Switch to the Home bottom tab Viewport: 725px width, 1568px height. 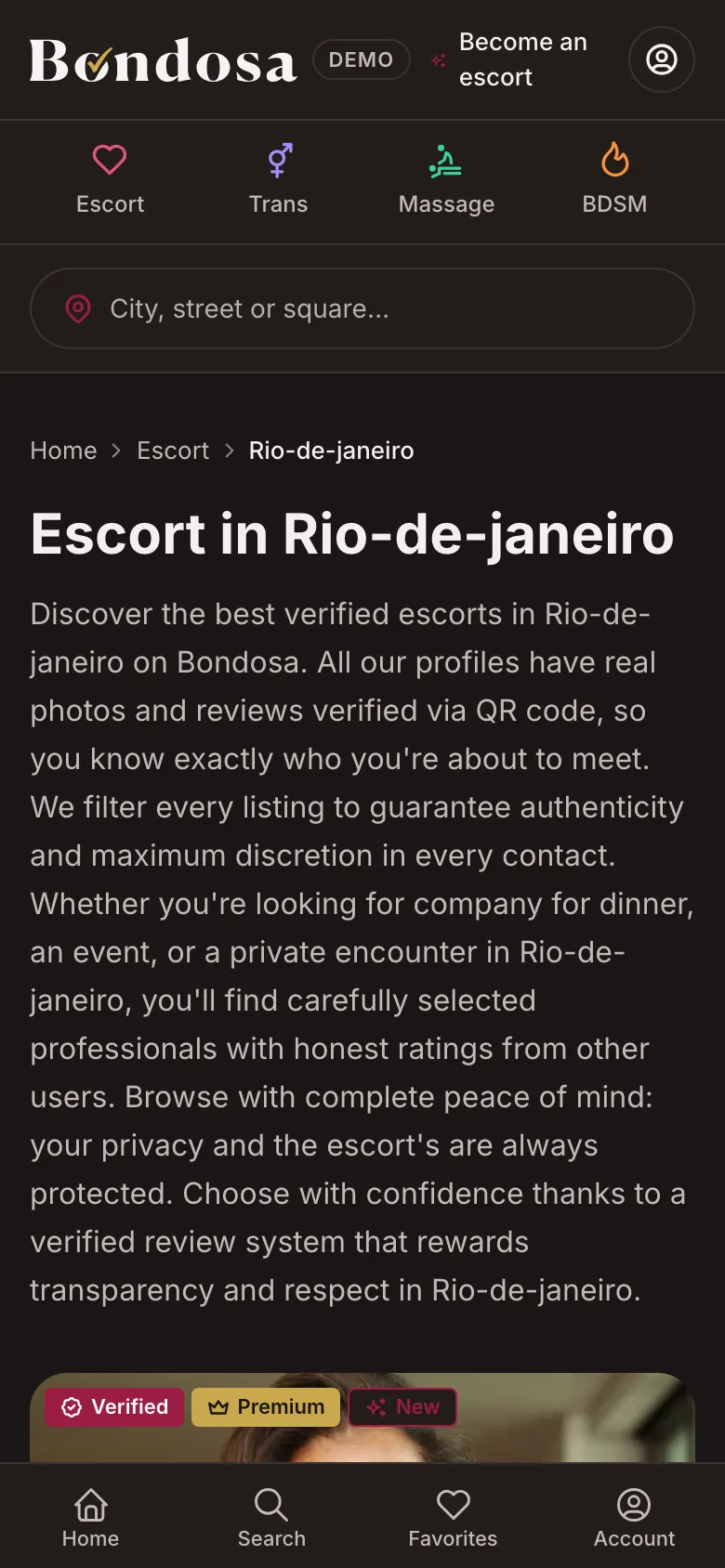tap(90, 1517)
